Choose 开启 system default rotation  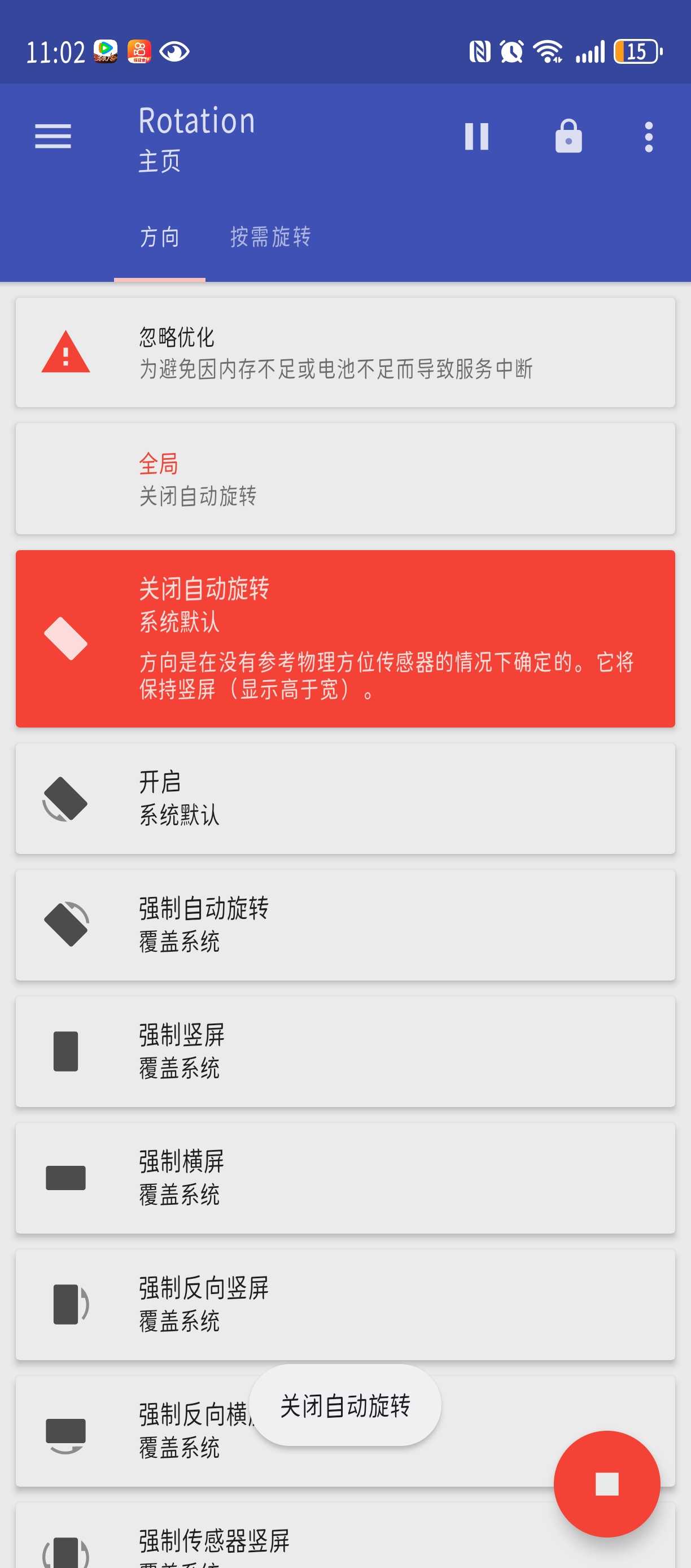coord(345,798)
